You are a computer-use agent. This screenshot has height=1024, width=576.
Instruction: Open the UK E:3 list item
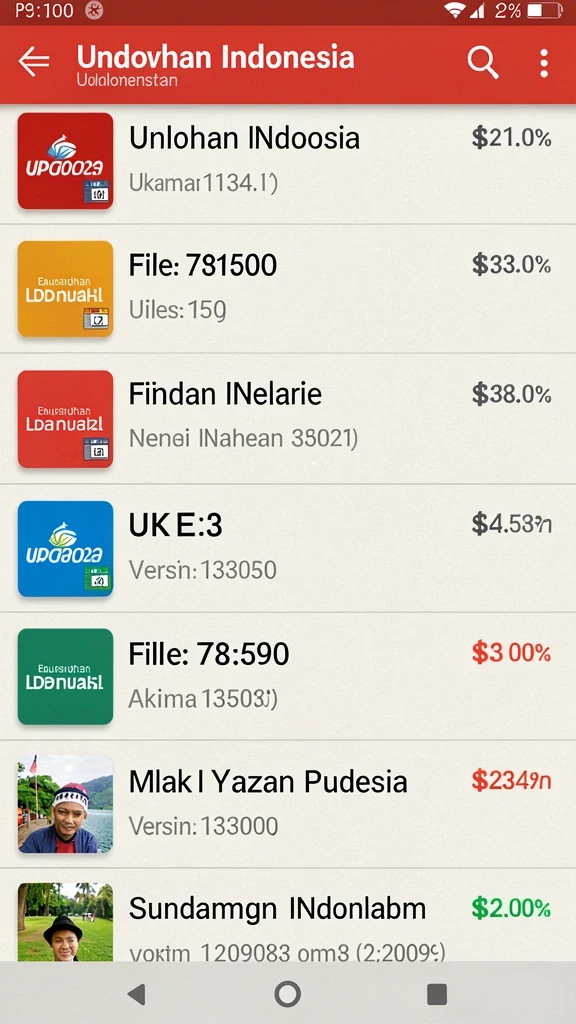288,548
